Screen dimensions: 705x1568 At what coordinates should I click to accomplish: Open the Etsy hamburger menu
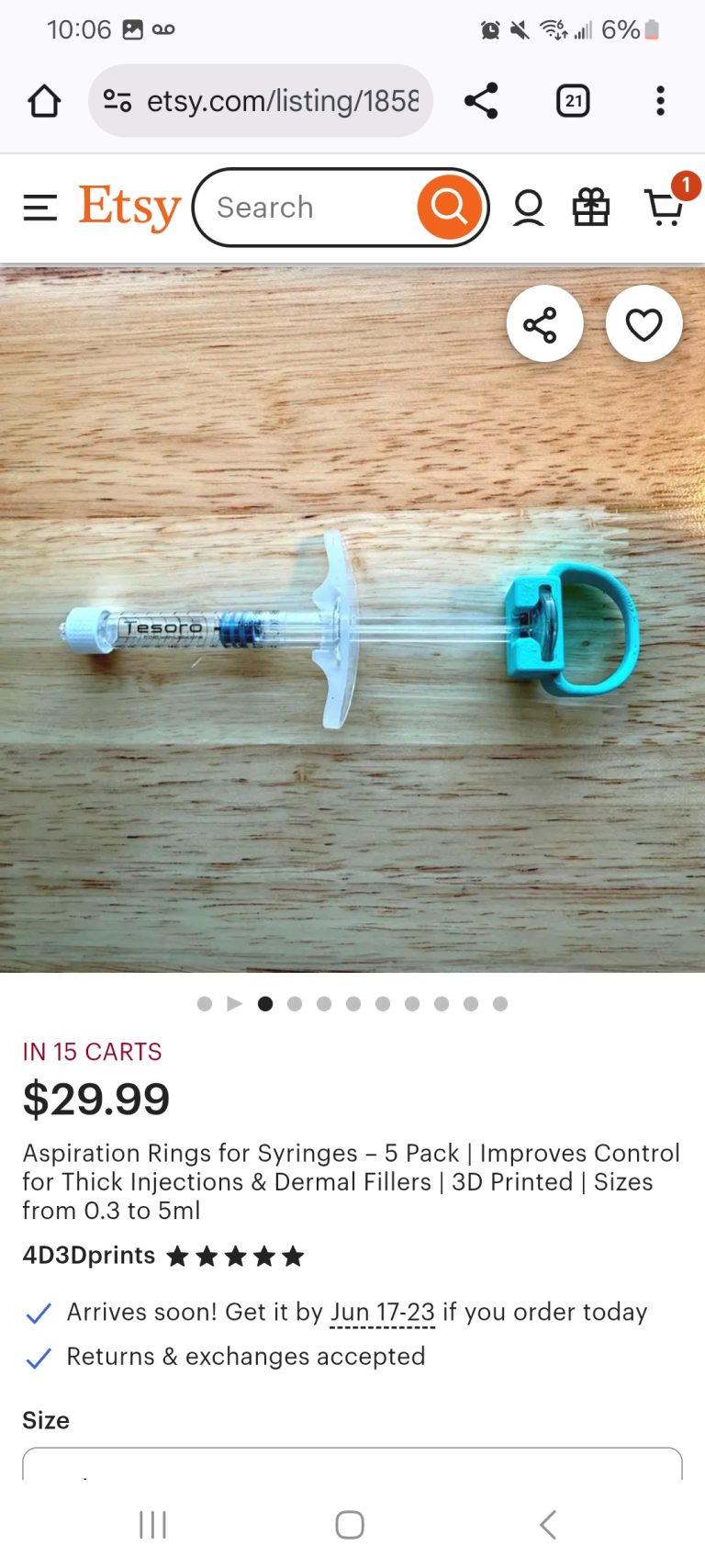tap(39, 208)
